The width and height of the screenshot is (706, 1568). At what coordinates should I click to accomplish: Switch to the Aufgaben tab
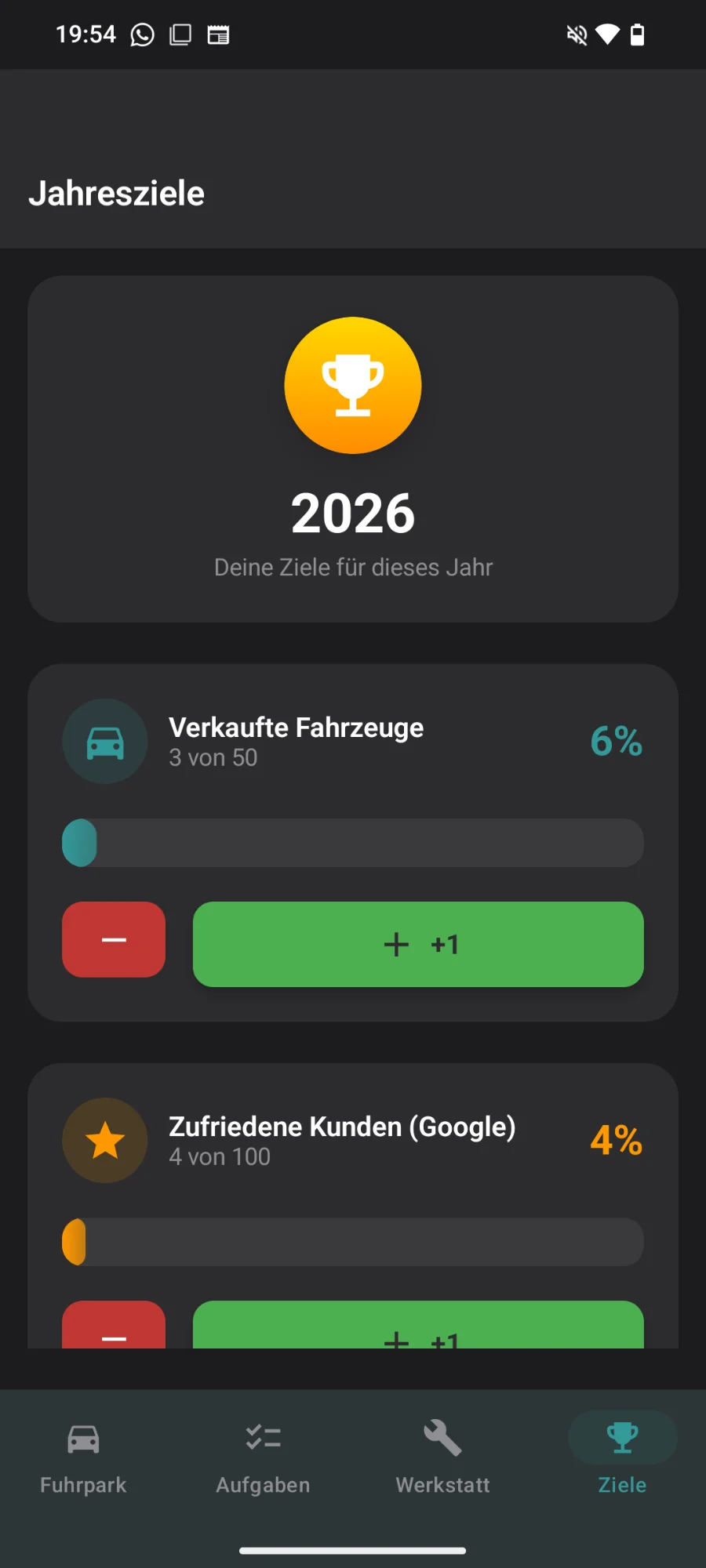(262, 1458)
